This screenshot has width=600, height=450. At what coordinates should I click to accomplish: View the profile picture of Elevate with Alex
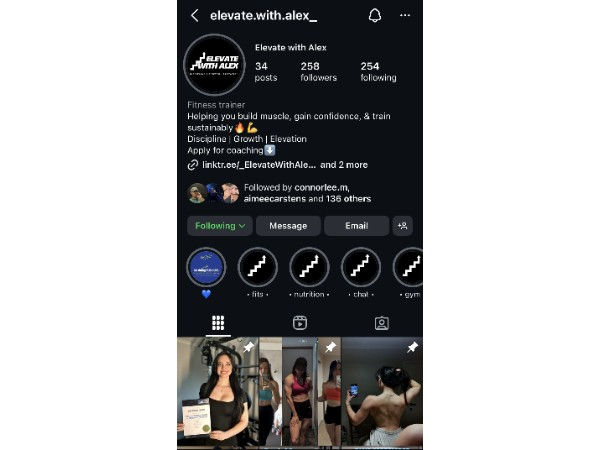click(x=215, y=65)
